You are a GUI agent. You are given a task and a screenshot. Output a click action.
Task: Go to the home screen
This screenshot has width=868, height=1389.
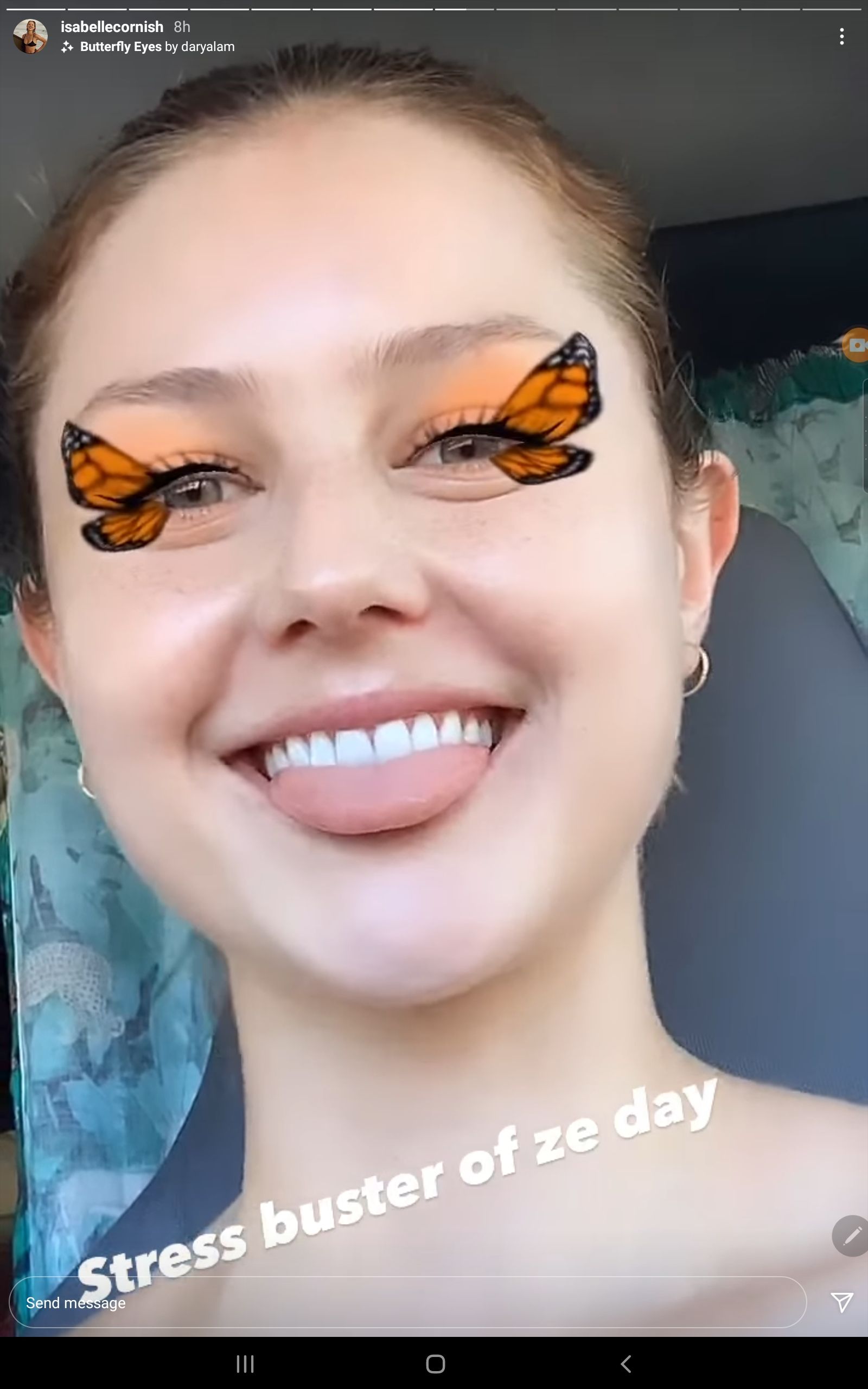click(435, 1363)
